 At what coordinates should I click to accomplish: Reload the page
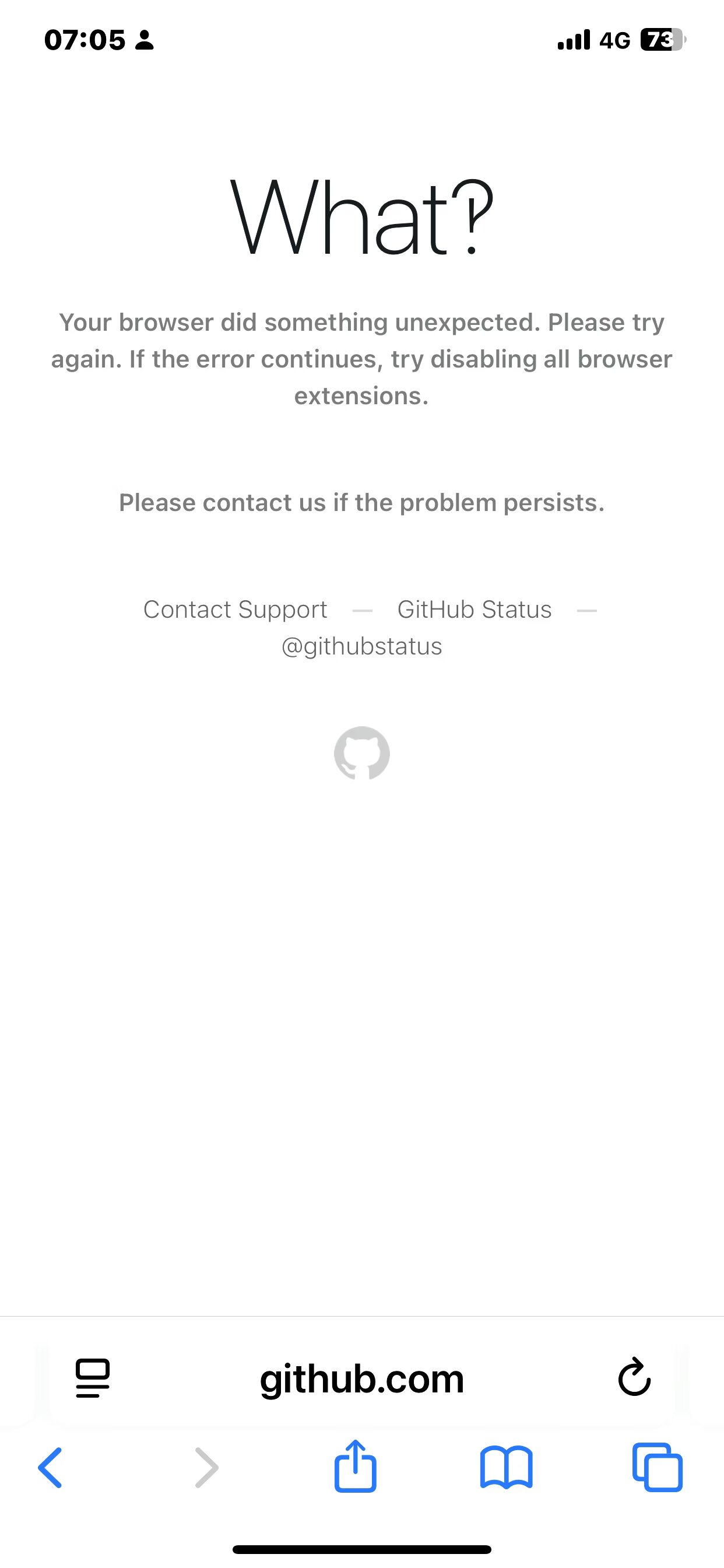tap(634, 1377)
